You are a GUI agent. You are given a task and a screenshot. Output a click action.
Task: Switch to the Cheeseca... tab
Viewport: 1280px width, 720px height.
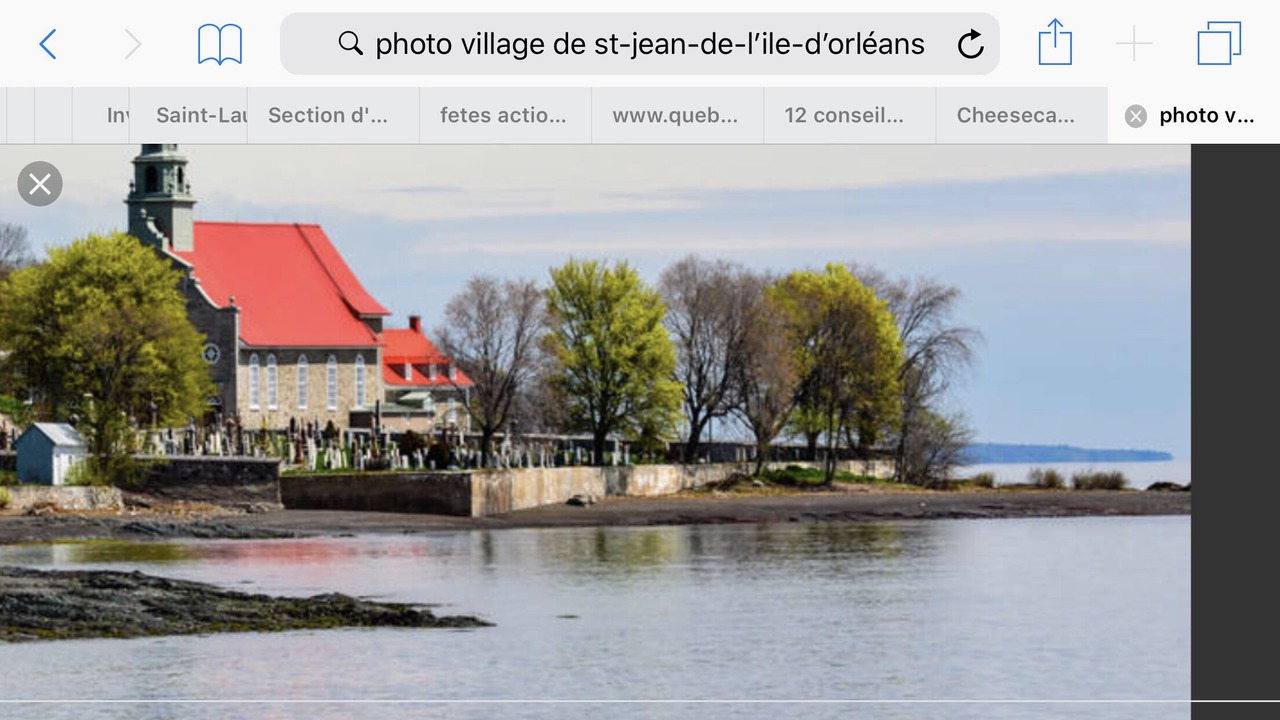click(1016, 115)
